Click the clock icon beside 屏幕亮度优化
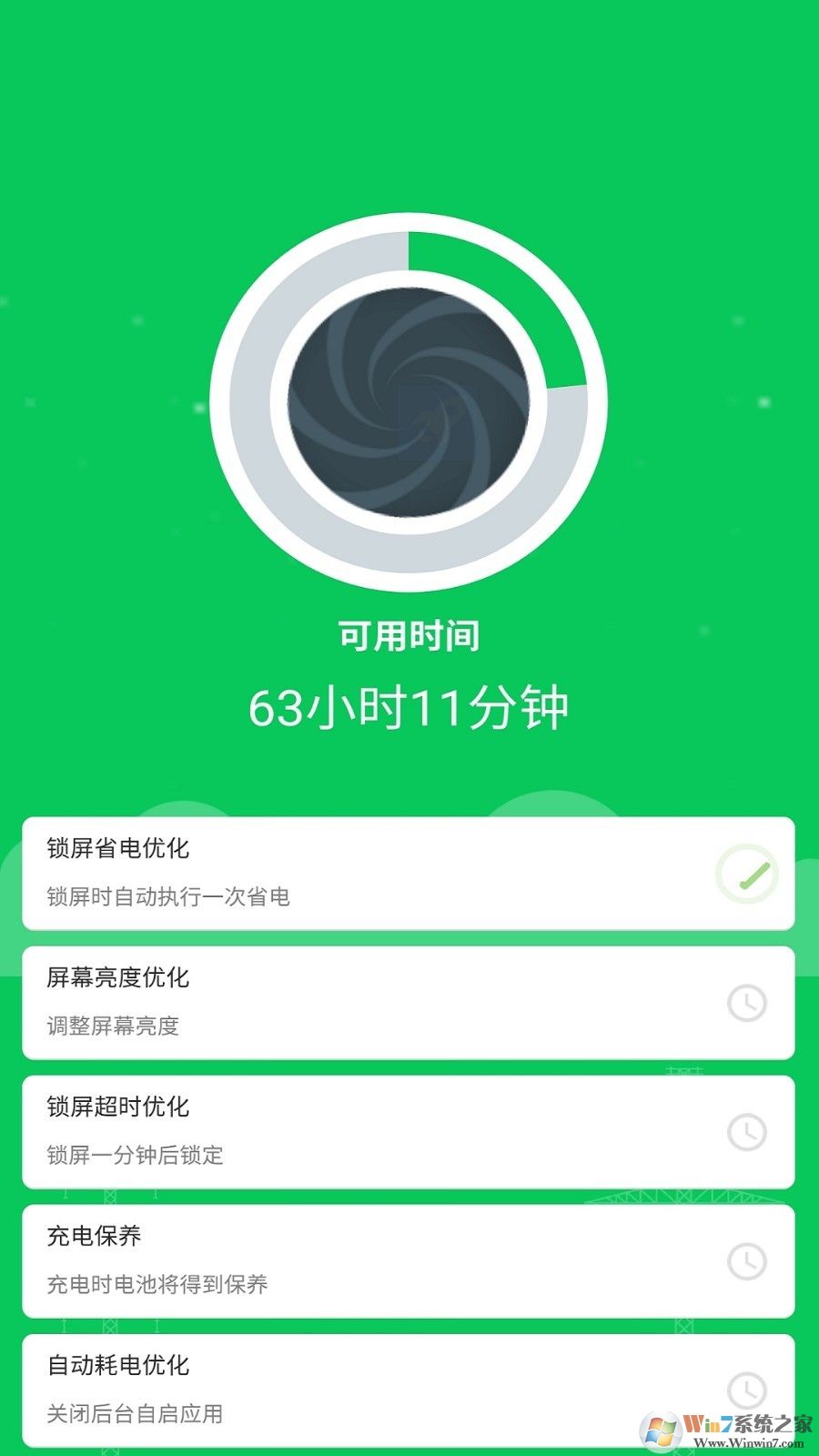Screen dimensions: 819x1456 pos(748,1003)
